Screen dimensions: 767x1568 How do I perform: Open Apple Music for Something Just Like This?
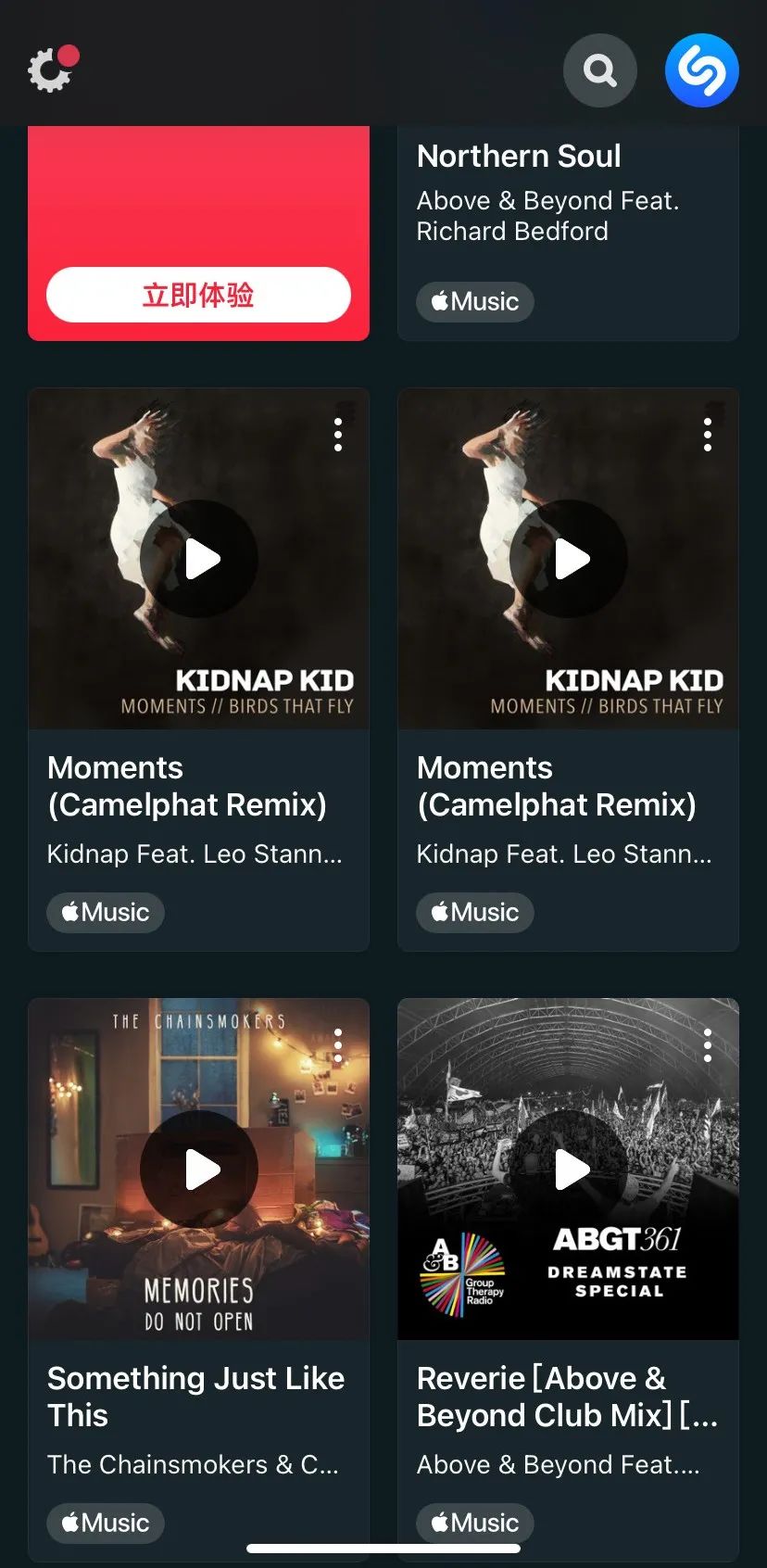tap(106, 1523)
